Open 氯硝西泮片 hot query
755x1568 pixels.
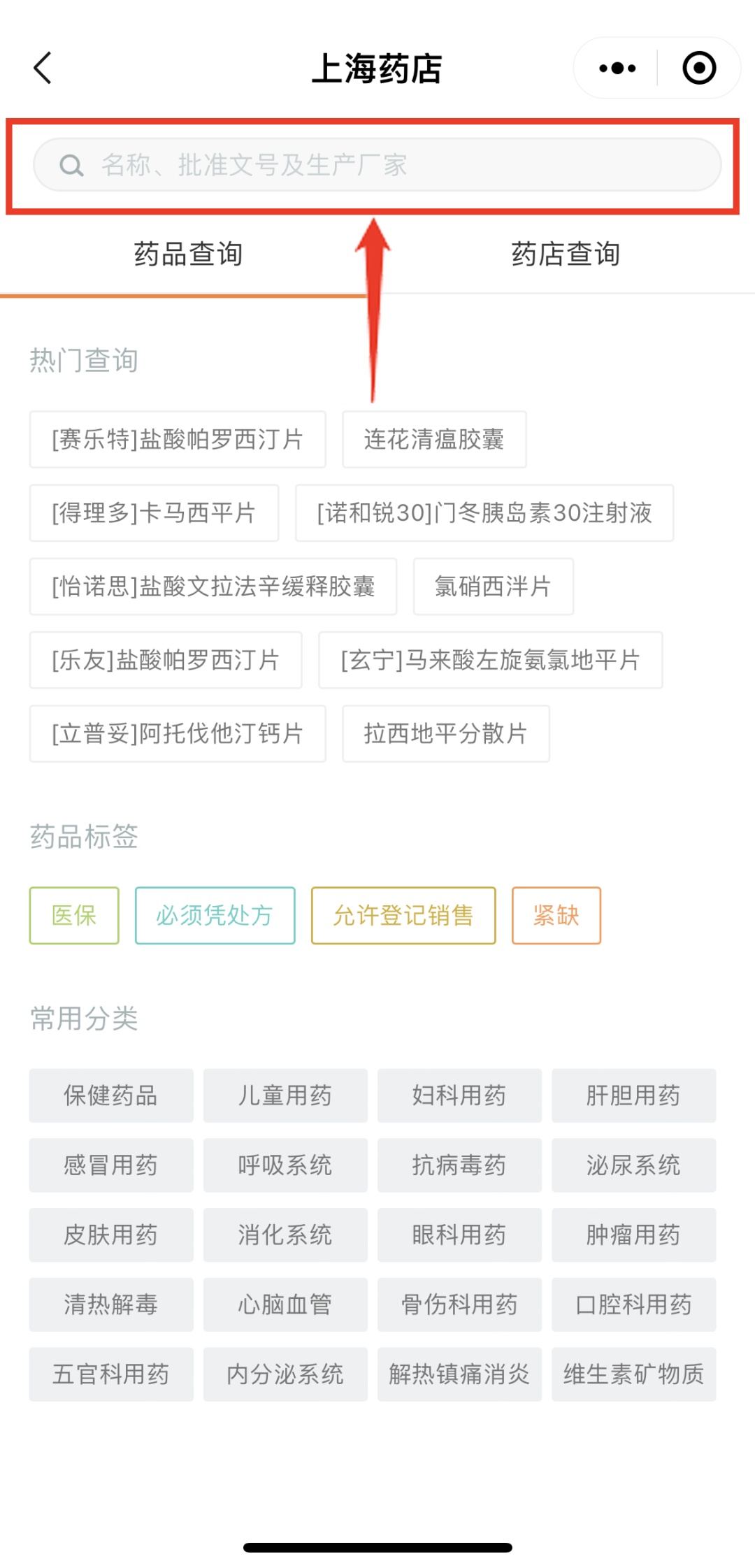pyautogui.click(x=493, y=587)
